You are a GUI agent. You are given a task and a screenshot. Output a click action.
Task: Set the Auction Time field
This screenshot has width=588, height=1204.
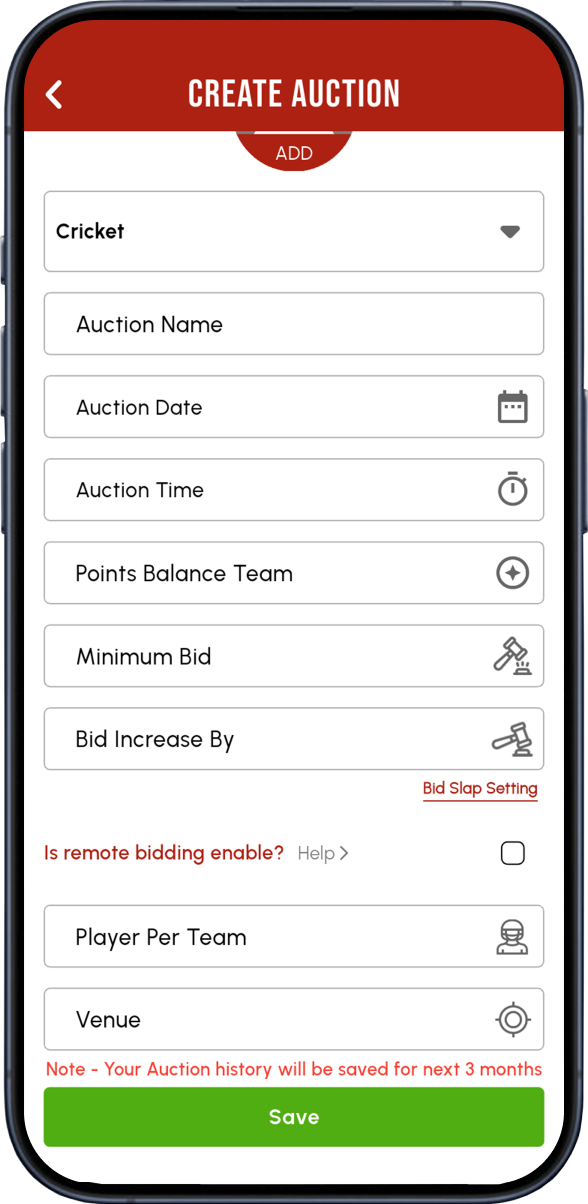(294, 490)
